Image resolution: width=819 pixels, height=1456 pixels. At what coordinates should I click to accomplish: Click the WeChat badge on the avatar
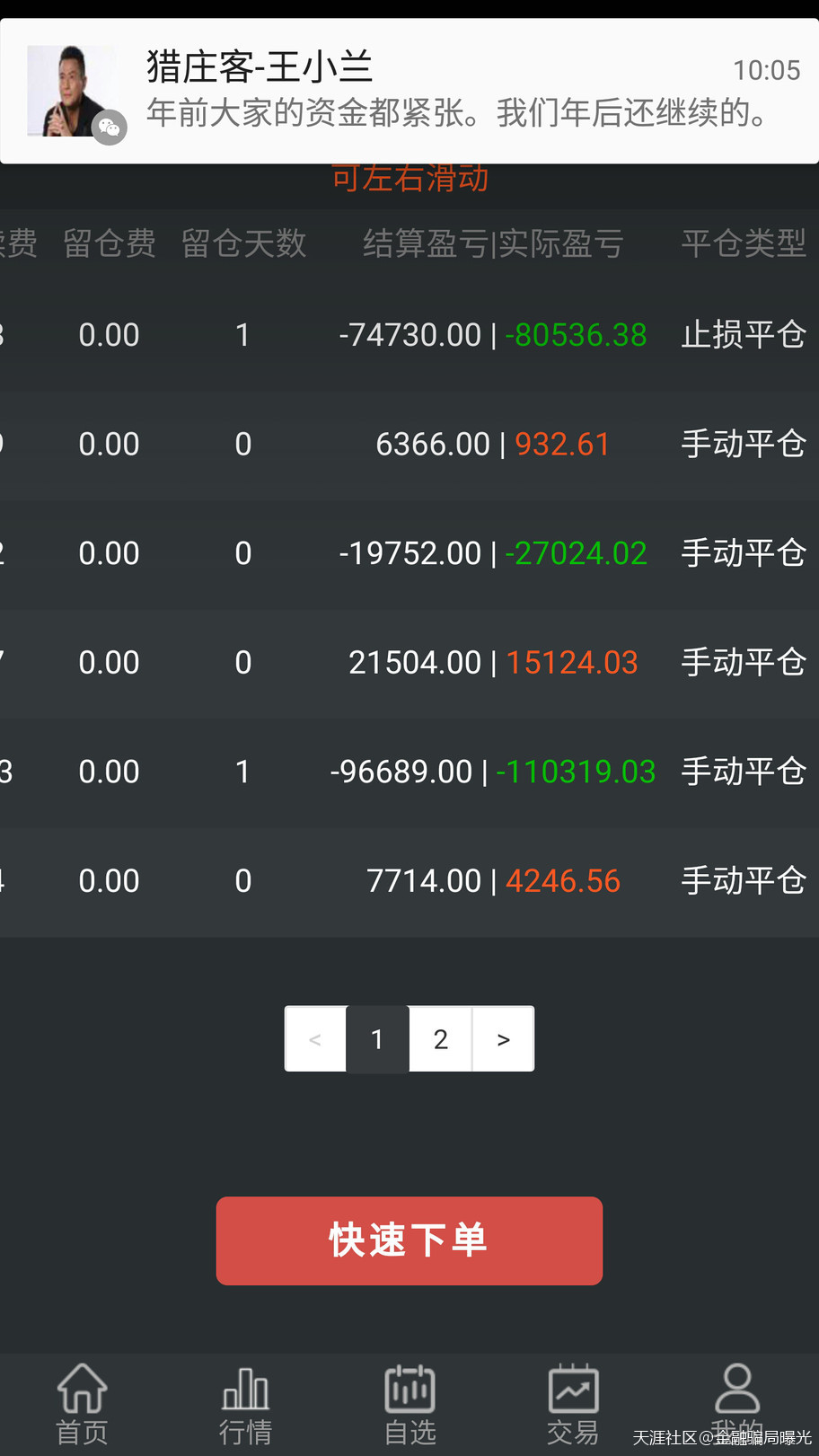(x=109, y=128)
